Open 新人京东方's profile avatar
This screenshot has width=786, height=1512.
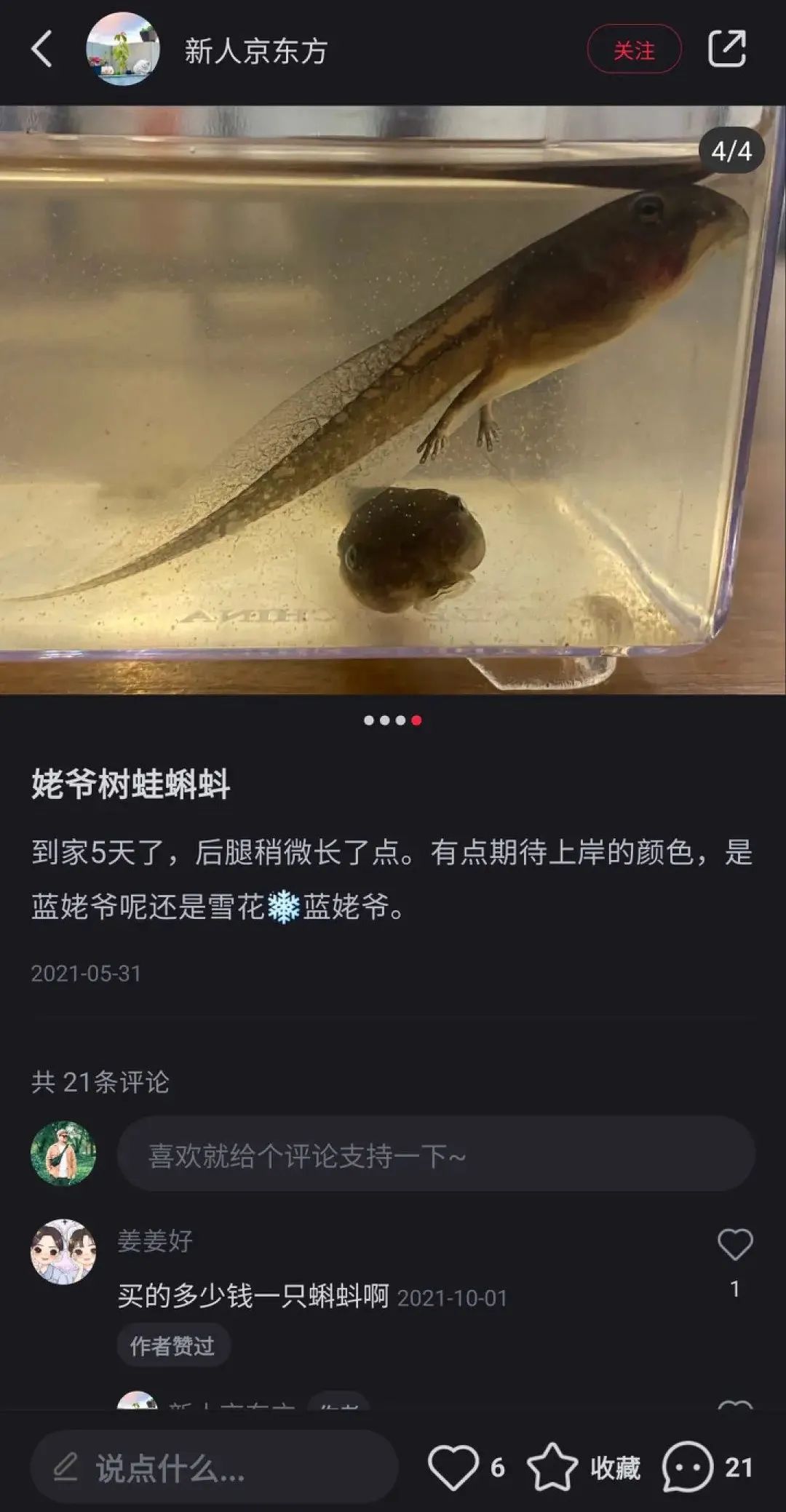pos(122,49)
